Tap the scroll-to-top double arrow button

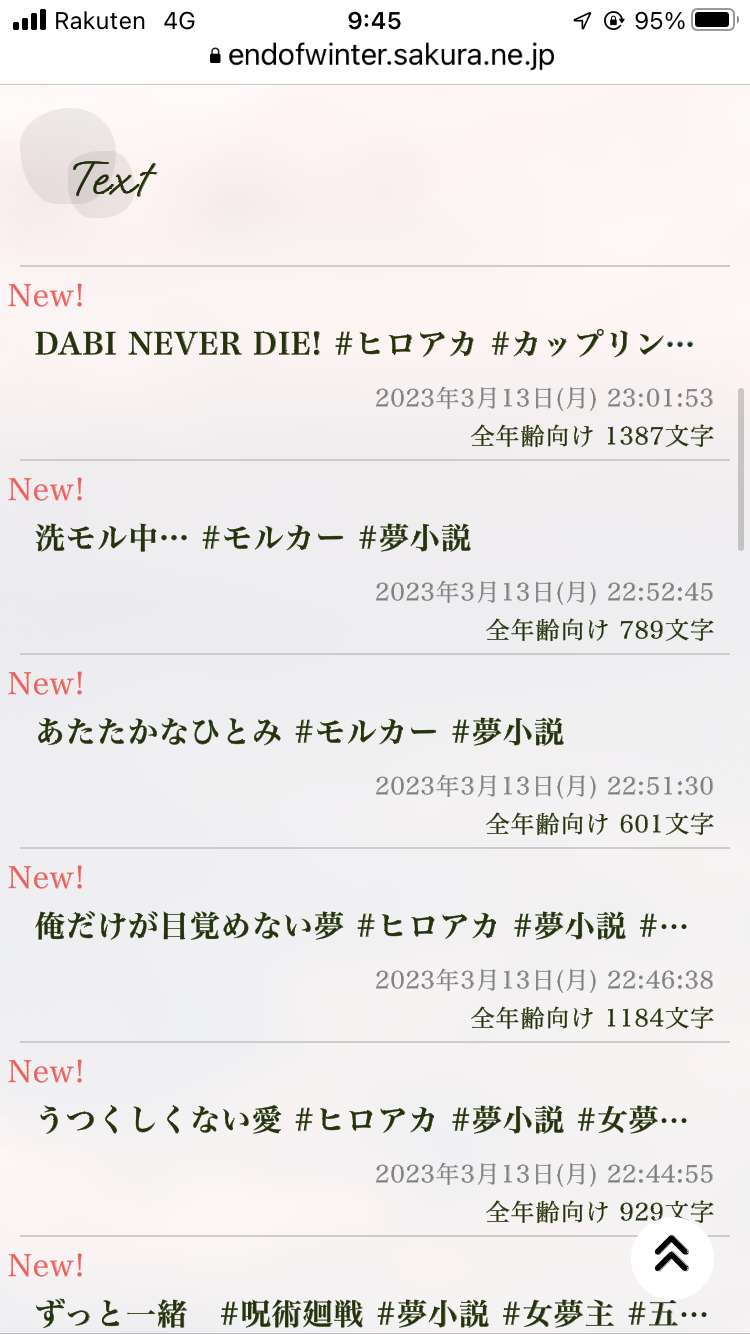click(x=672, y=1257)
